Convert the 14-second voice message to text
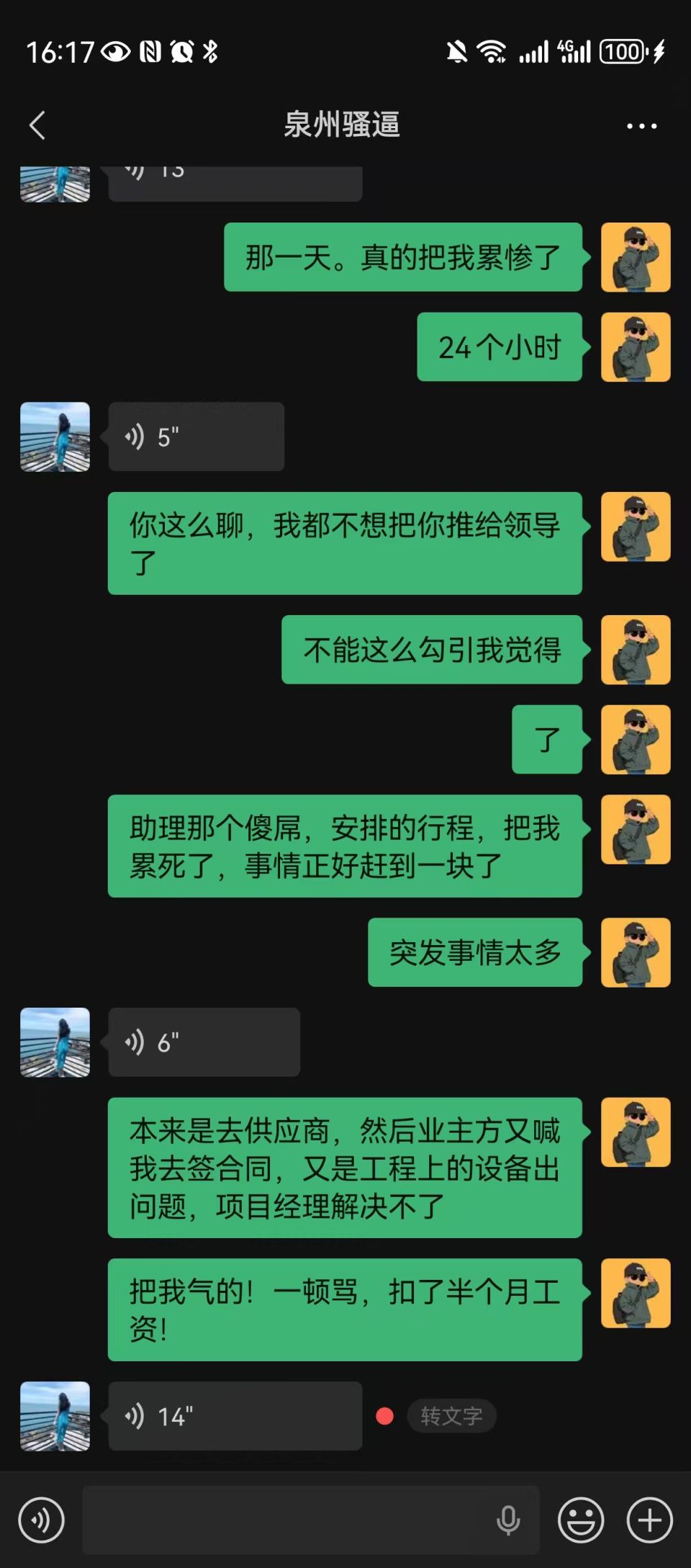Viewport: 691px width, 1568px height. 451,1416
